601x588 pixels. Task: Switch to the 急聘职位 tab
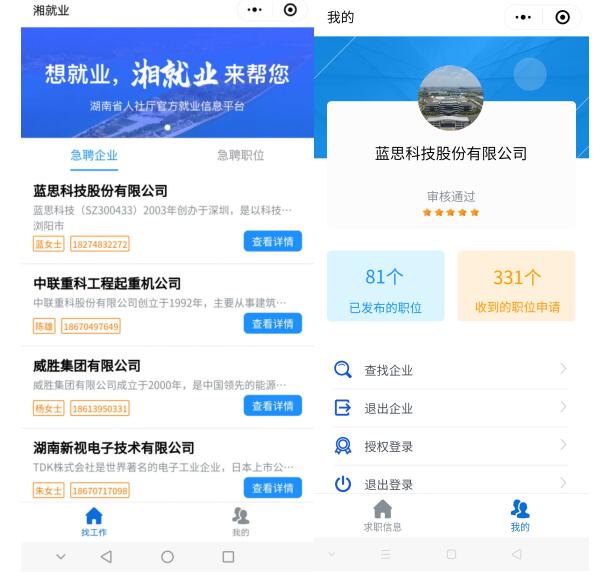pyautogui.click(x=240, y=155)
